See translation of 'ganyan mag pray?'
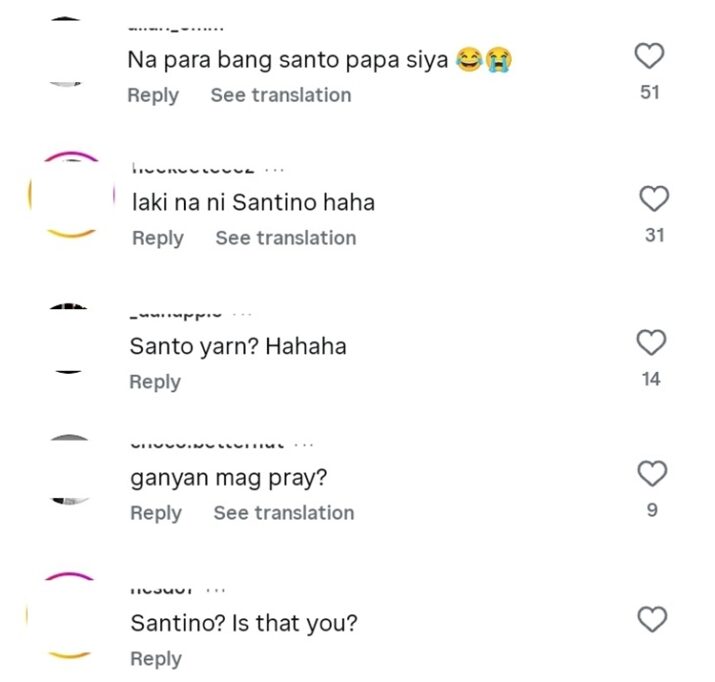 pos(283,513)
